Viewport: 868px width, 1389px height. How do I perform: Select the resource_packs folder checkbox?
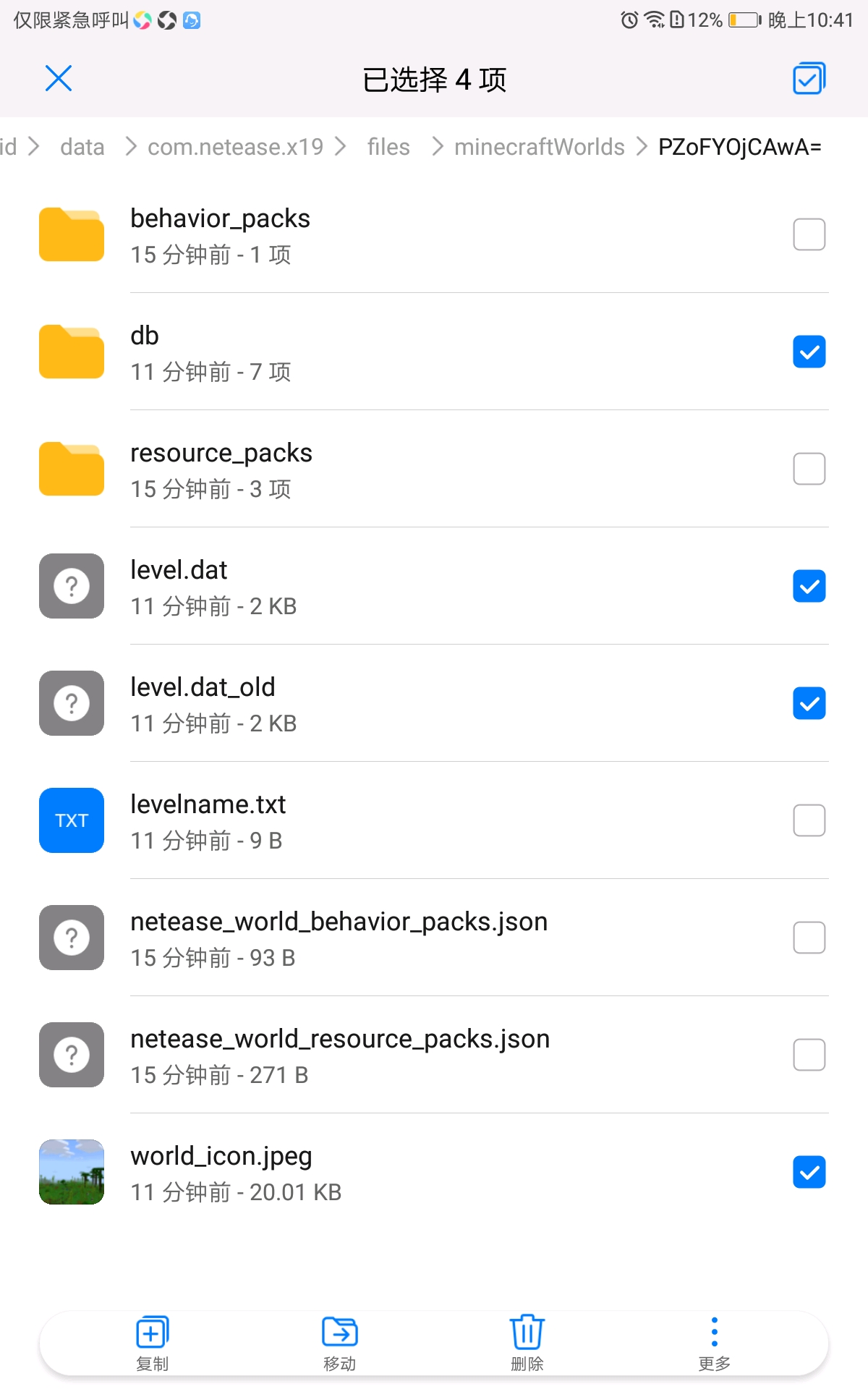tap(809, 469)
